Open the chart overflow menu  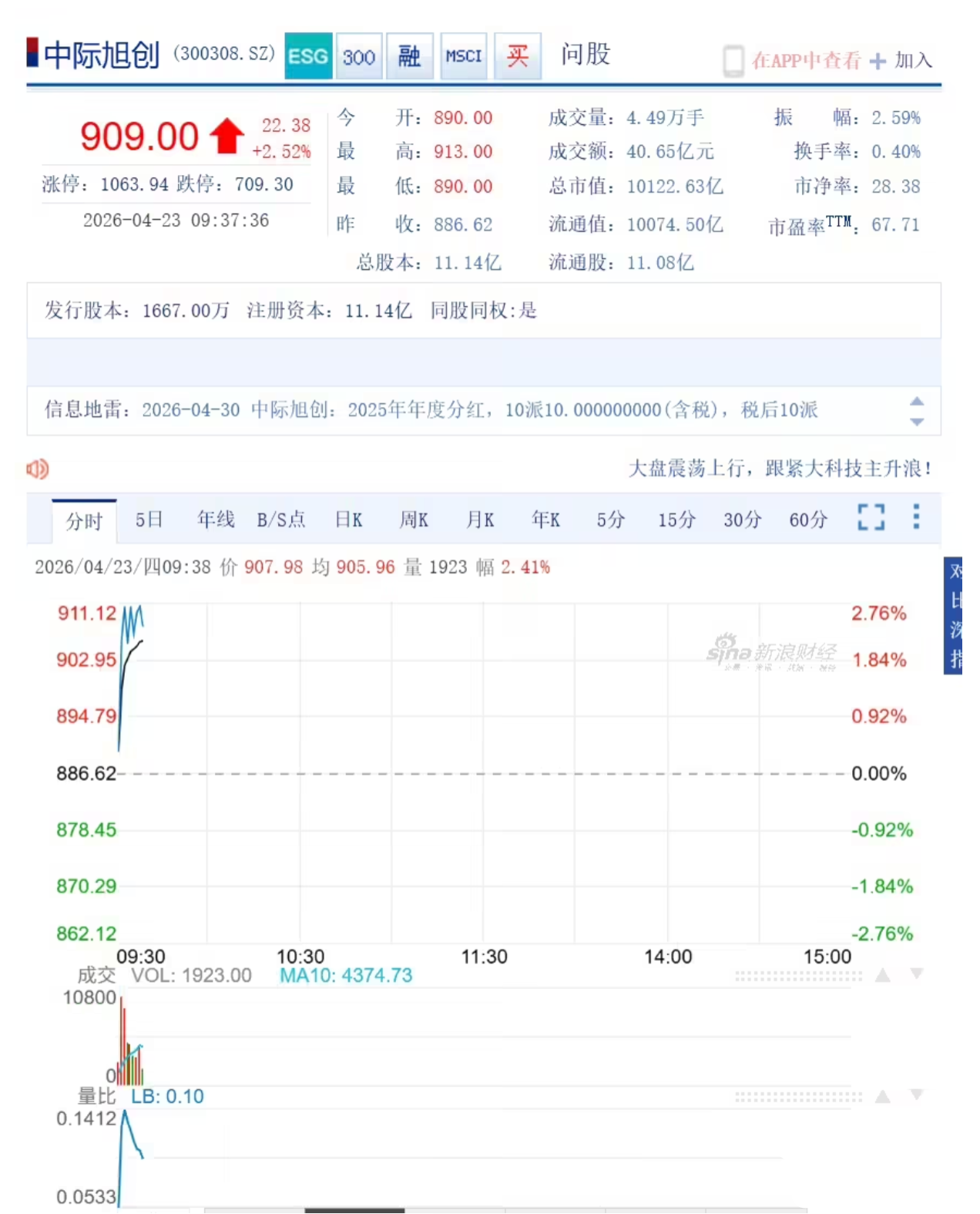pos(916,516)
